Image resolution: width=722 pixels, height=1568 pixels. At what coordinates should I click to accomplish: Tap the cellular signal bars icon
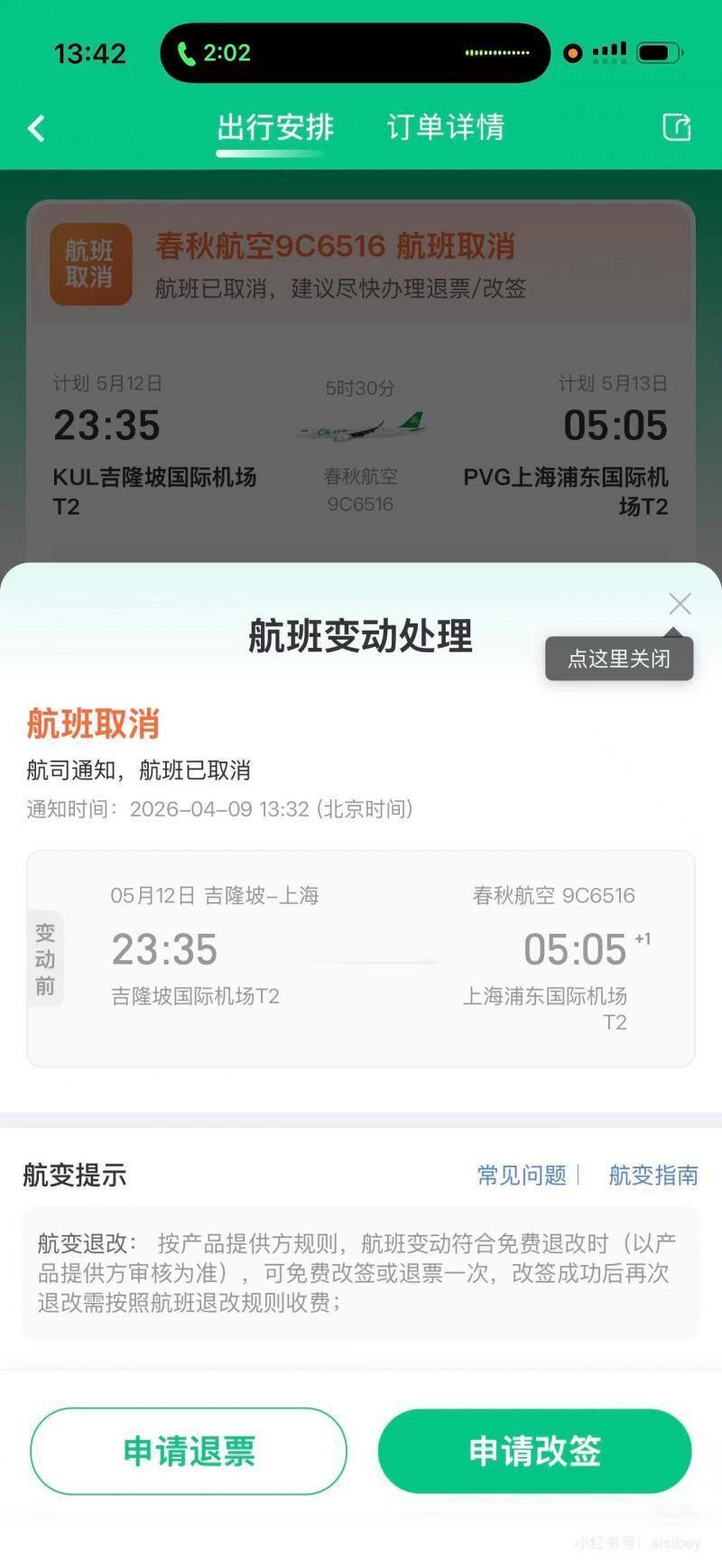pyautogui.click(x=612, y=52)
